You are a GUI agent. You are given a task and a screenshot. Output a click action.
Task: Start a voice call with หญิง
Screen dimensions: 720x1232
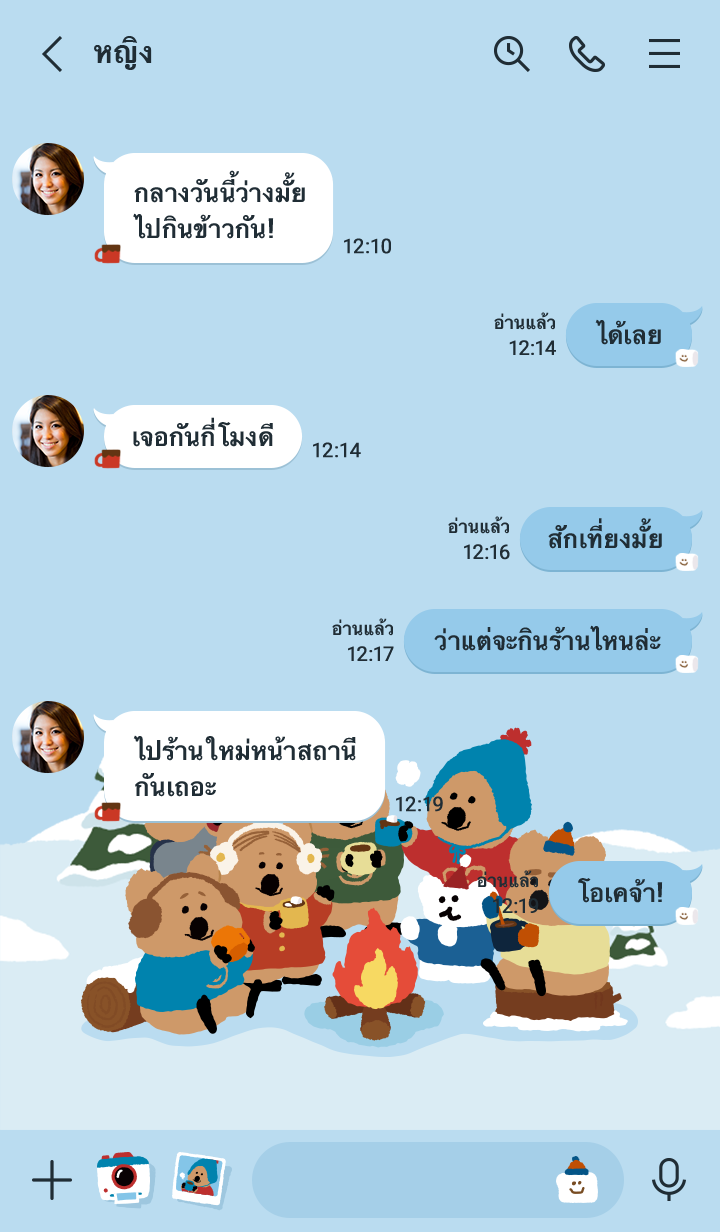(x=587, y=54)
